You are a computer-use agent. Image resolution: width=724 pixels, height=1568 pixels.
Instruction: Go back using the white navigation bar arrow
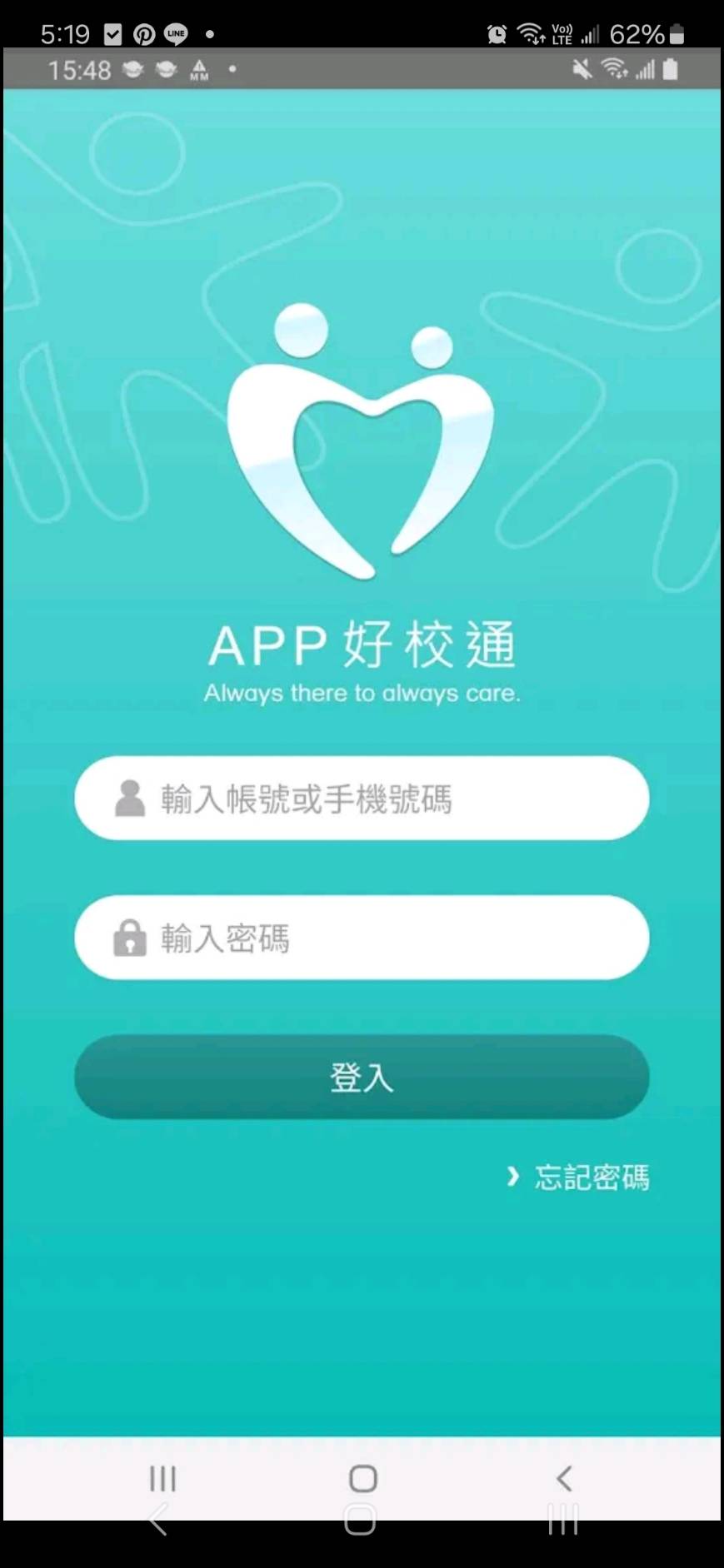564,1478
